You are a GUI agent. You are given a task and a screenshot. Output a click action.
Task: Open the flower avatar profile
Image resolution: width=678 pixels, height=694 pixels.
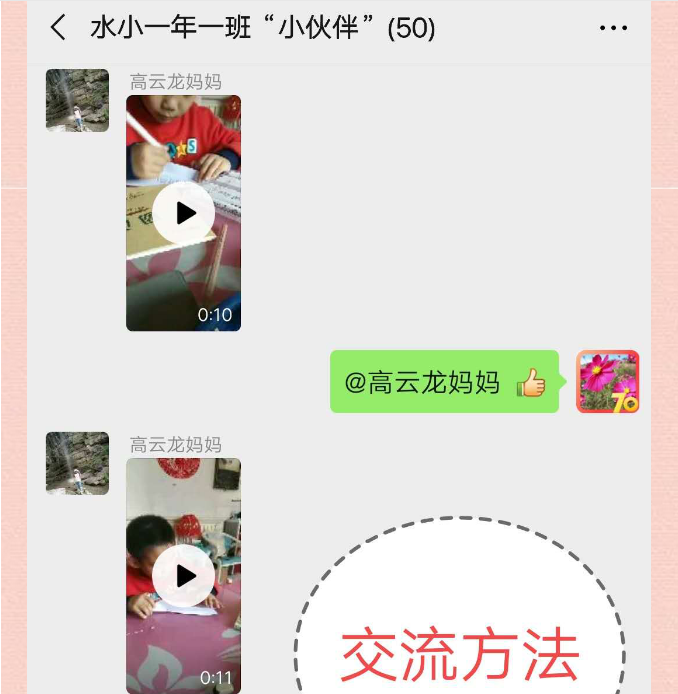(x=607, y=382)
